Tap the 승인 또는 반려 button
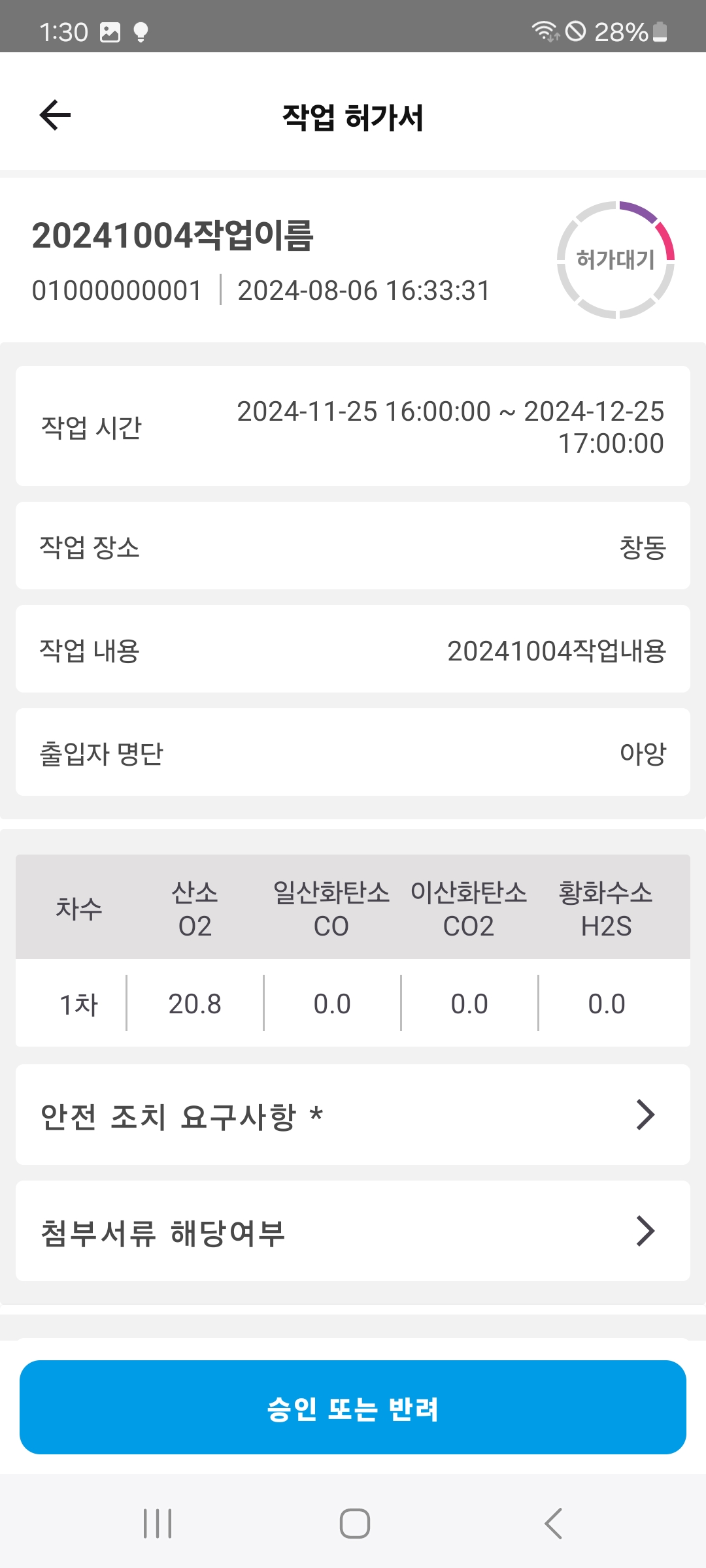The width and height of the screenshot is (706, 1568). point(353,1407)
